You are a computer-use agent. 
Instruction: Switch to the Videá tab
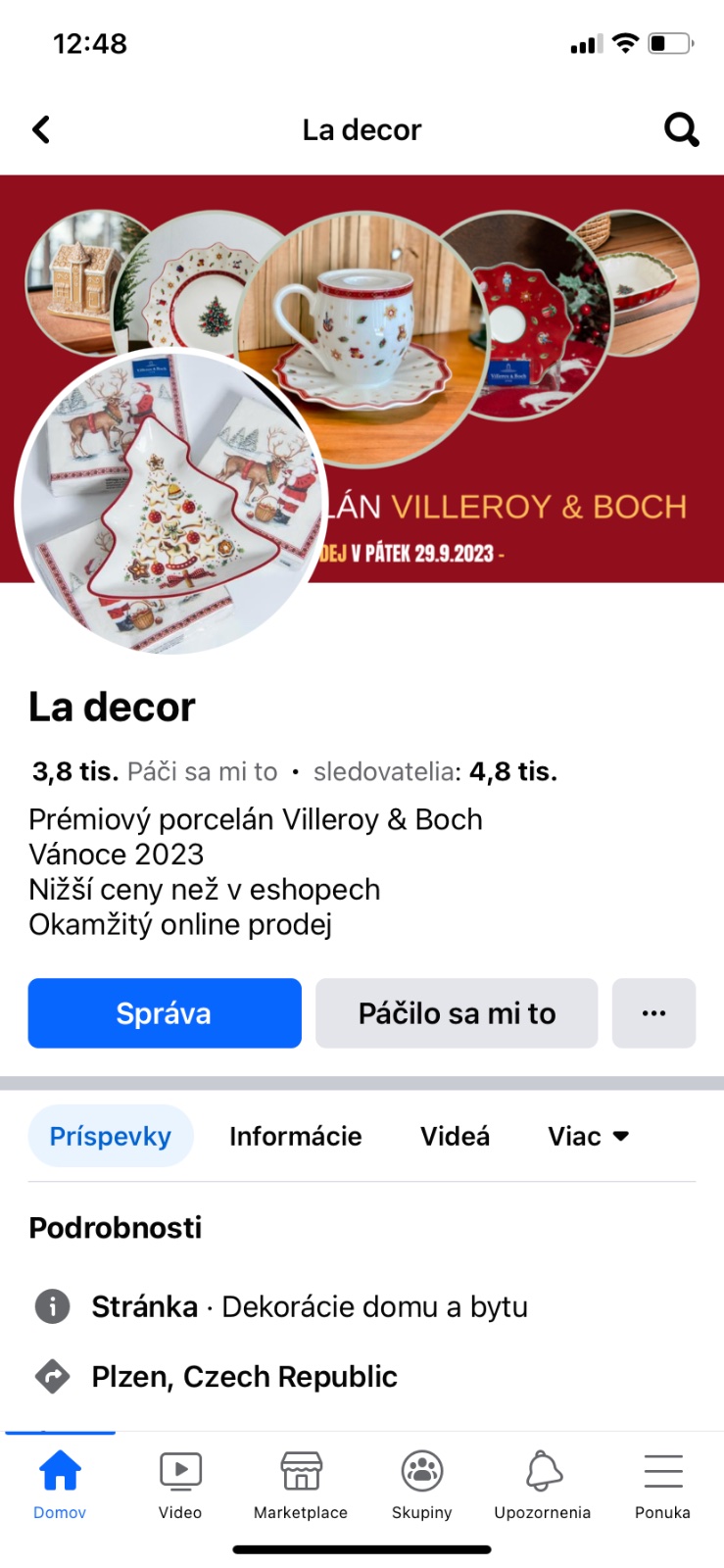tap(455, 1136)
